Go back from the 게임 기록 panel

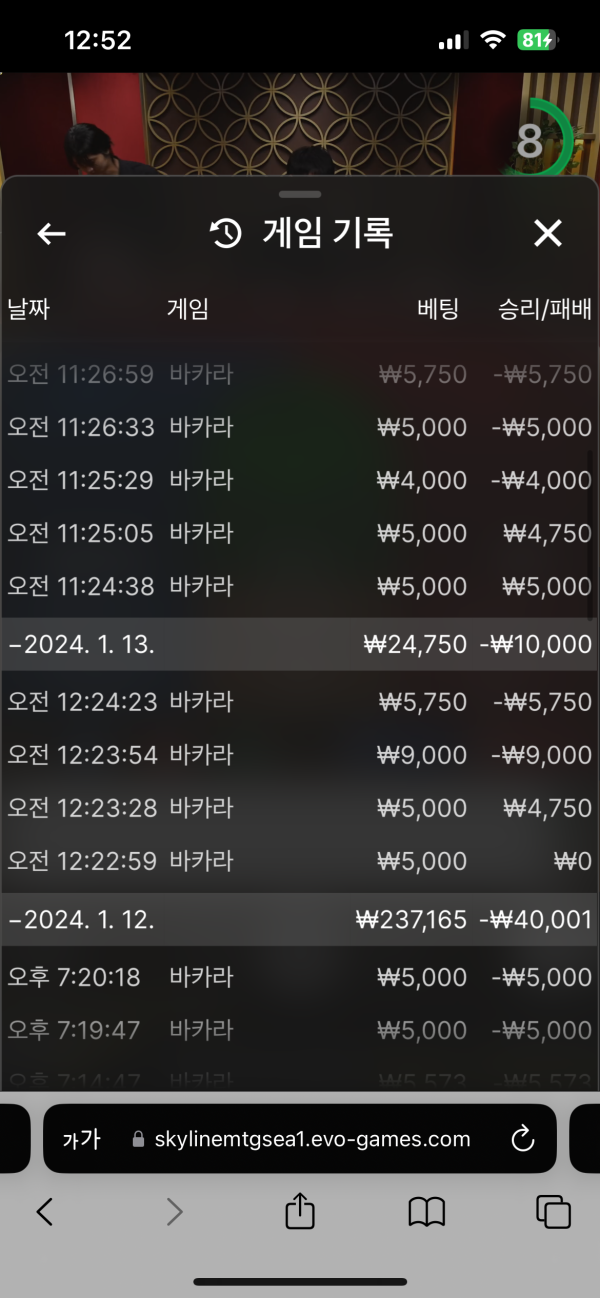coord(51,234)
